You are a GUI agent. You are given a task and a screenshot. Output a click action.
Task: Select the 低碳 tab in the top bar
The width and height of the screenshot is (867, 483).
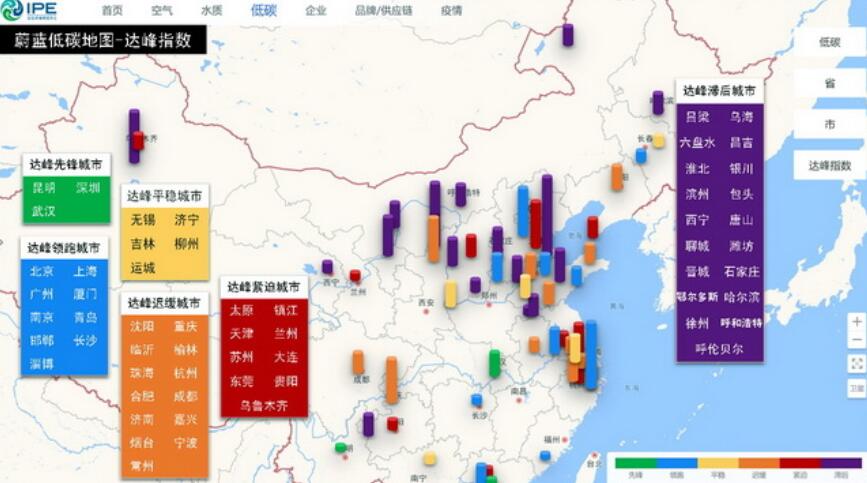click(x=264, y=11)
